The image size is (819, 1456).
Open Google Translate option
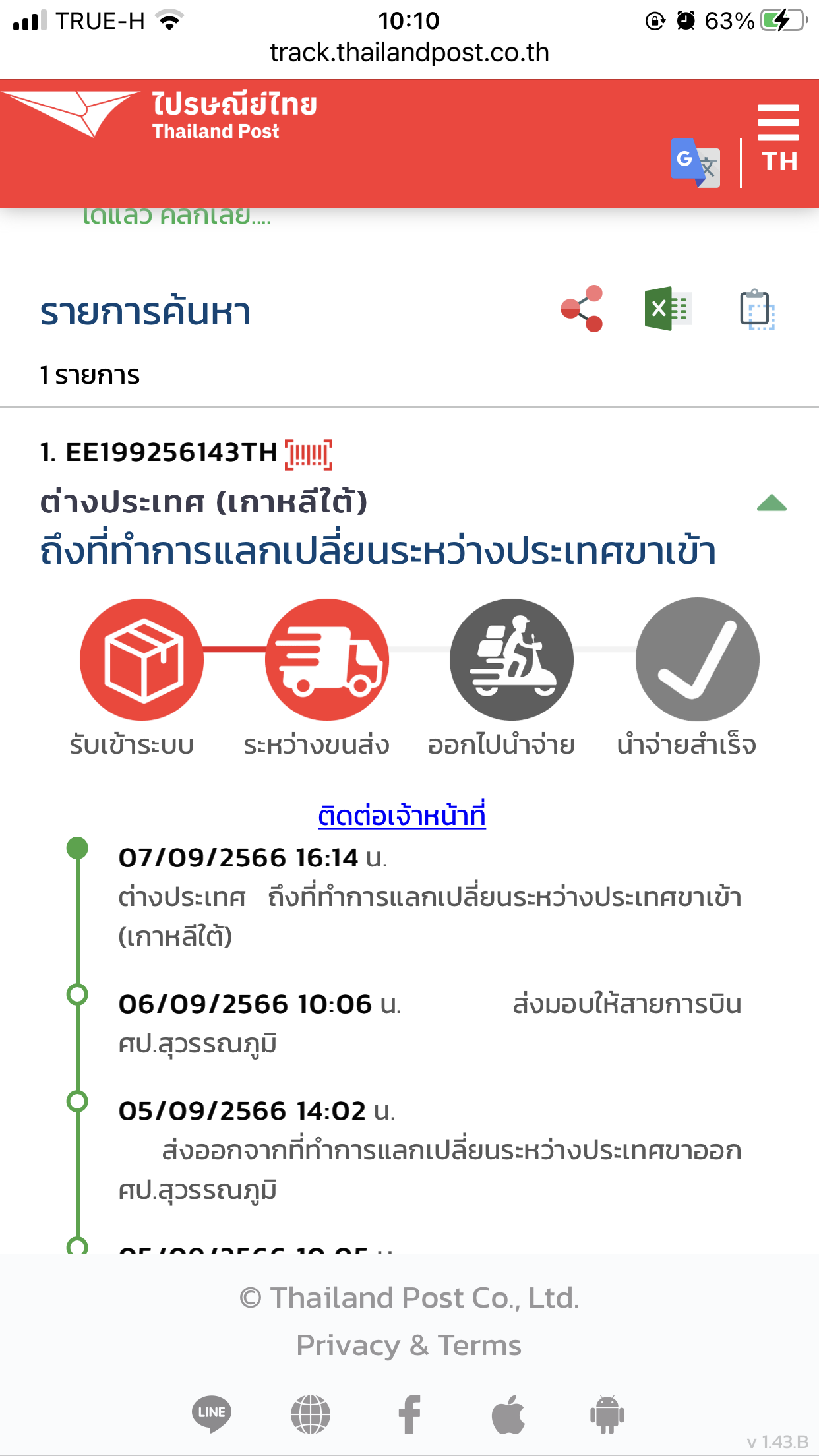click(695, 163)
